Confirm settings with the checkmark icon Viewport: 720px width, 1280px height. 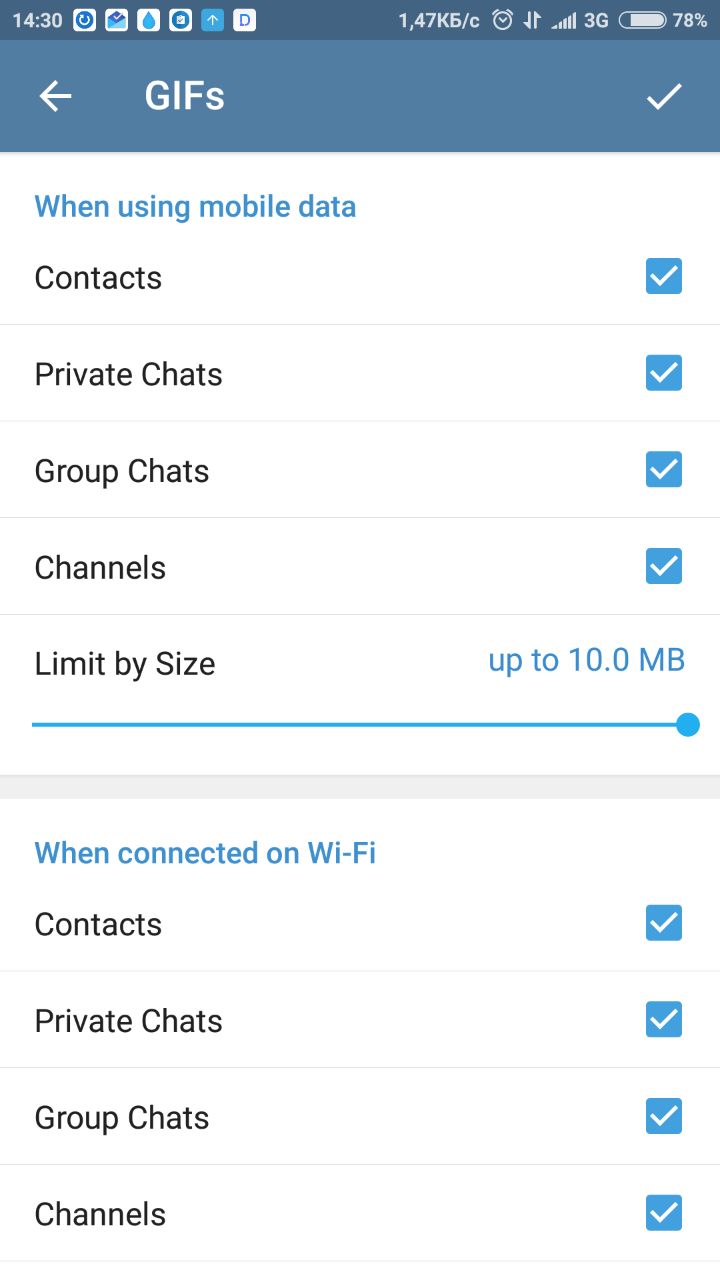coord(663,96)
